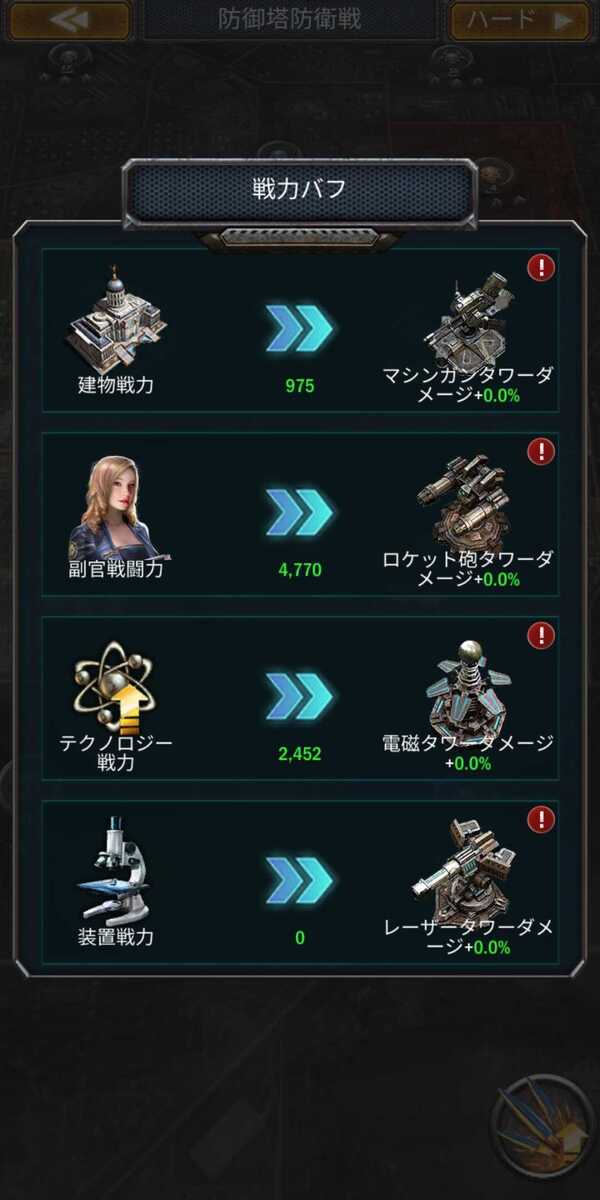Viewport: 600px width, 1200px height.
Task: Open the alert icon for ロケット砲タワー
Action: pos(541,451)
